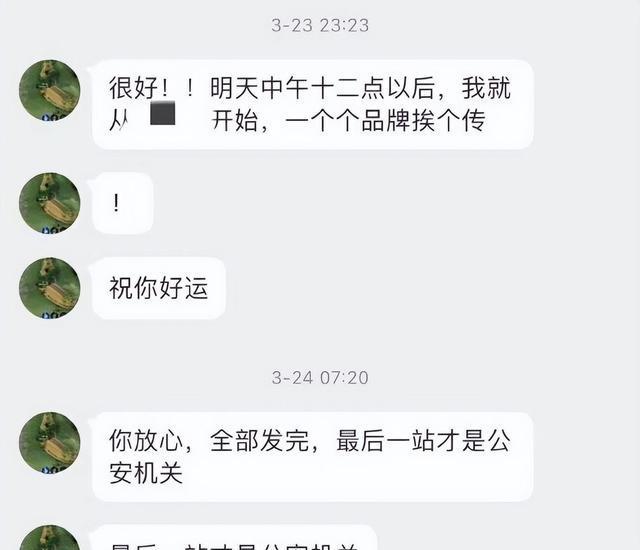Viewport: 640px width, 550px height.
Task: Tap the avatar next to the '！' message
Action: [x=49, y=204]
